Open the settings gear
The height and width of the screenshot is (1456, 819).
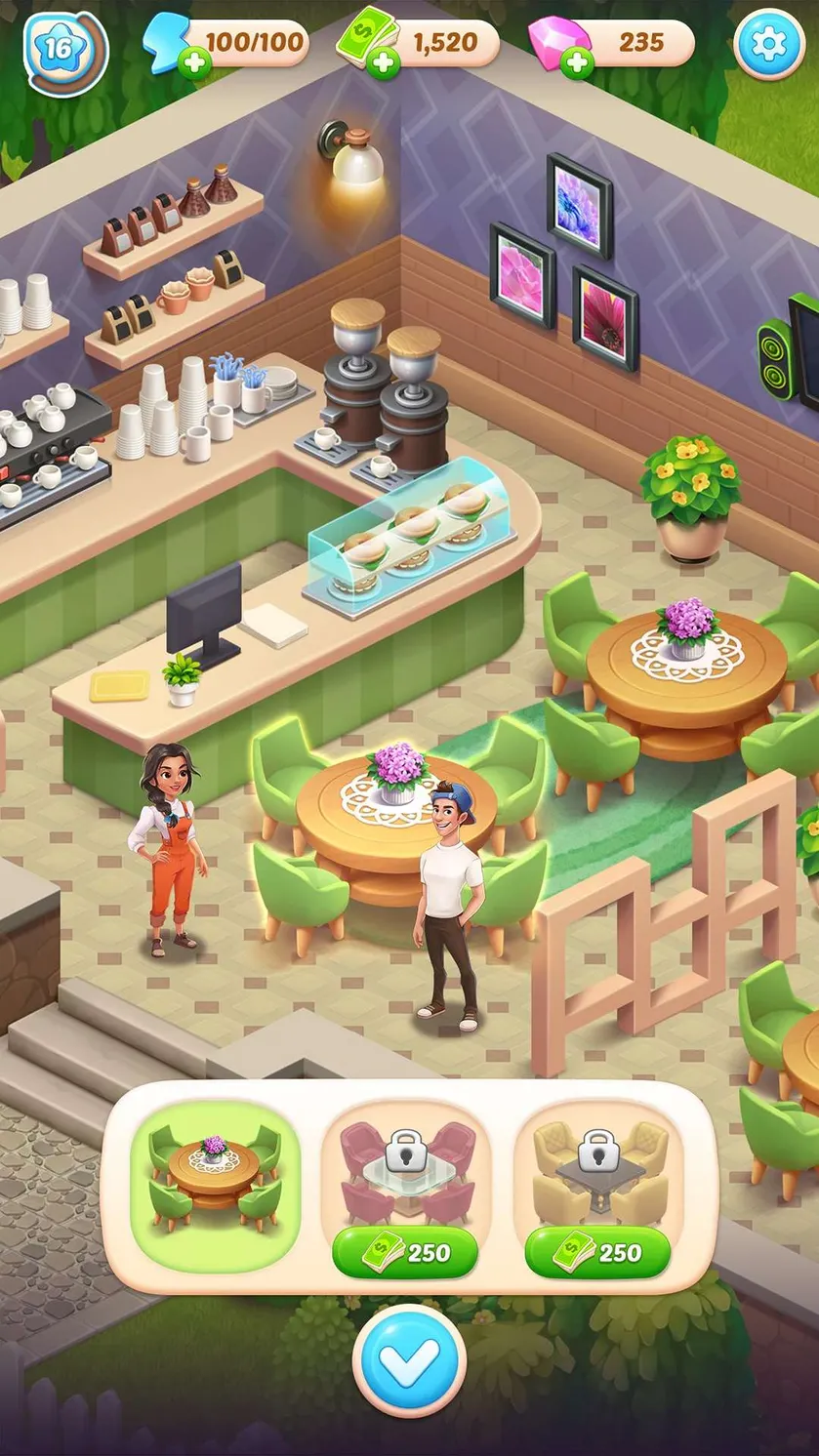tap(769, 45)
